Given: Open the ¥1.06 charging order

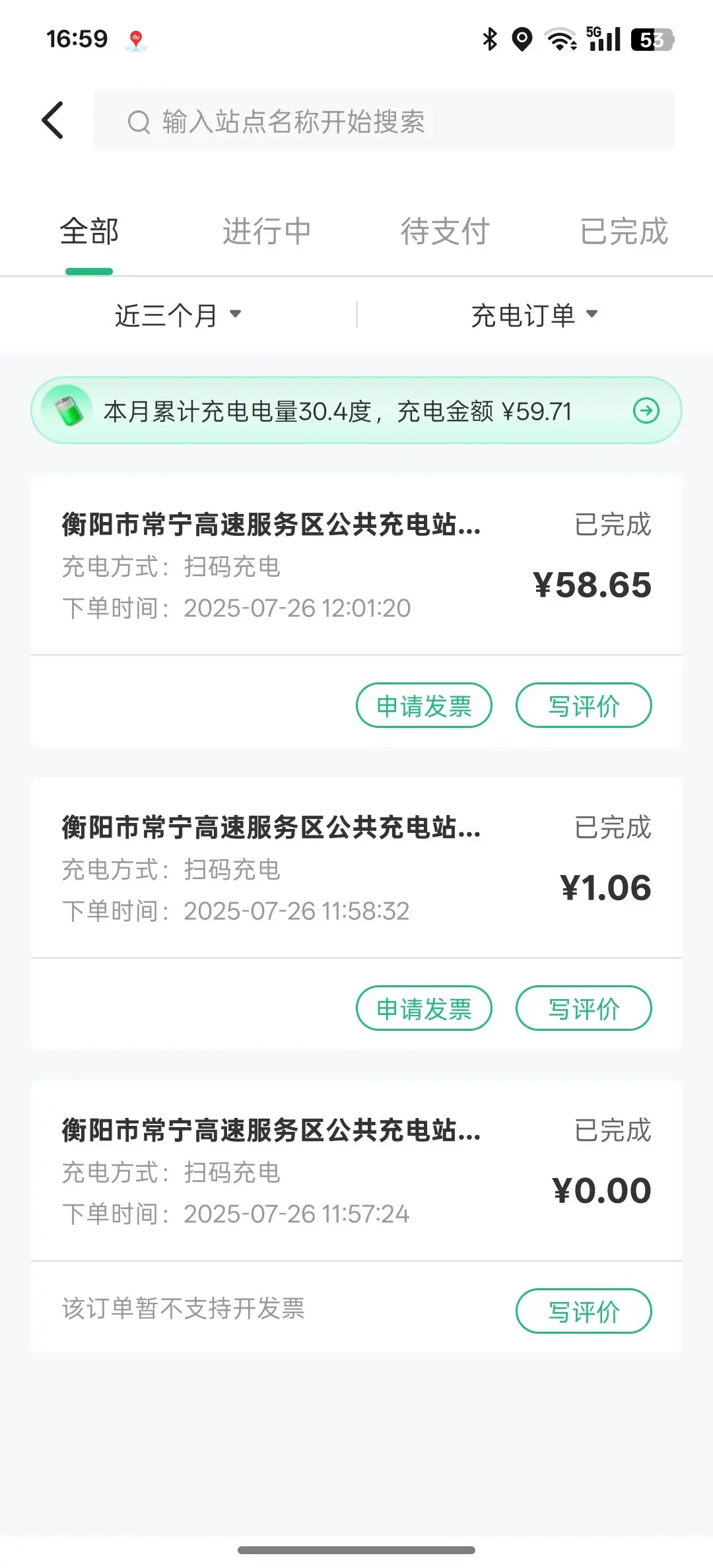Looking at the screenshot, I should 356,868.
